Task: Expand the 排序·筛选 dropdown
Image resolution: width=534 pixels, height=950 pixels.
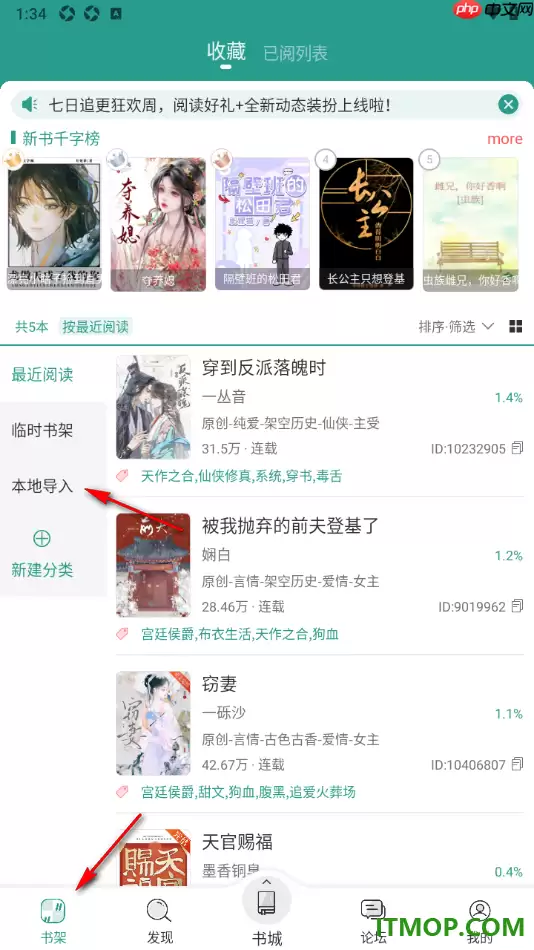Action: (x=456, y=327)
